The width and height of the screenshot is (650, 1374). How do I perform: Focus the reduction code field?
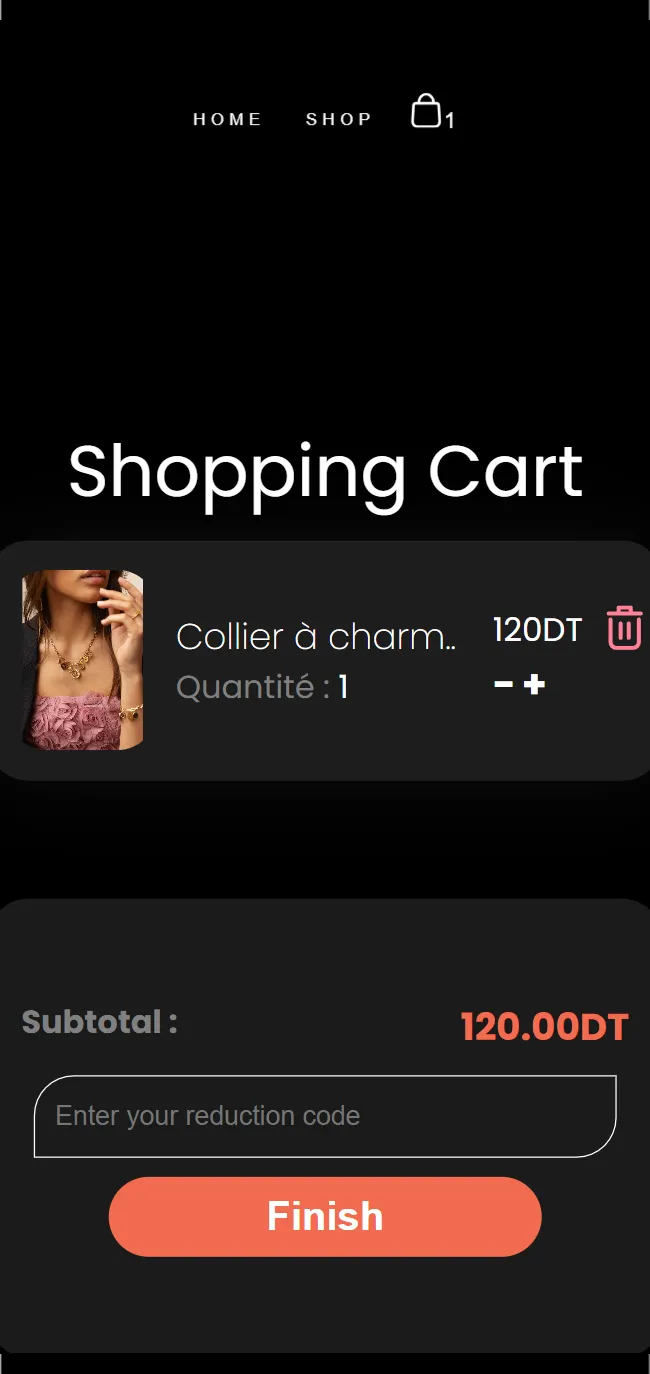point(325,1116)
